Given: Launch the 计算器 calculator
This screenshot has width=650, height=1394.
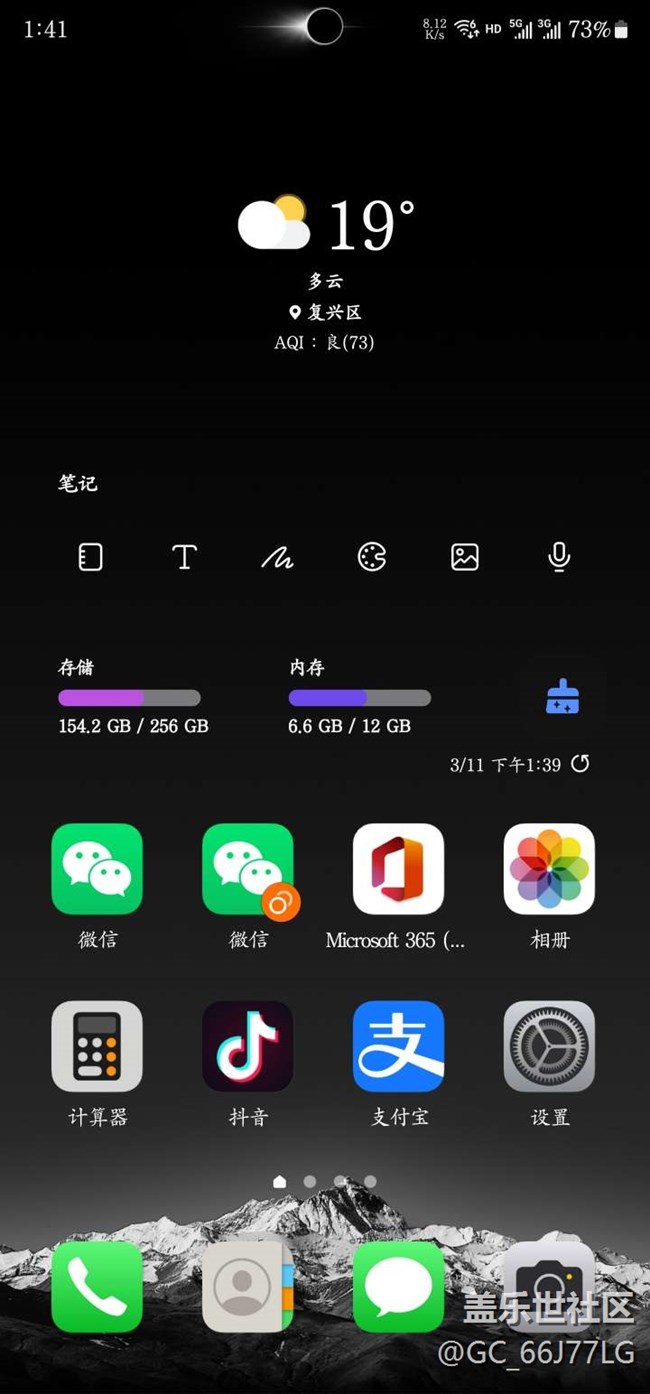Looking at the screenshot, I should 97,1046.
